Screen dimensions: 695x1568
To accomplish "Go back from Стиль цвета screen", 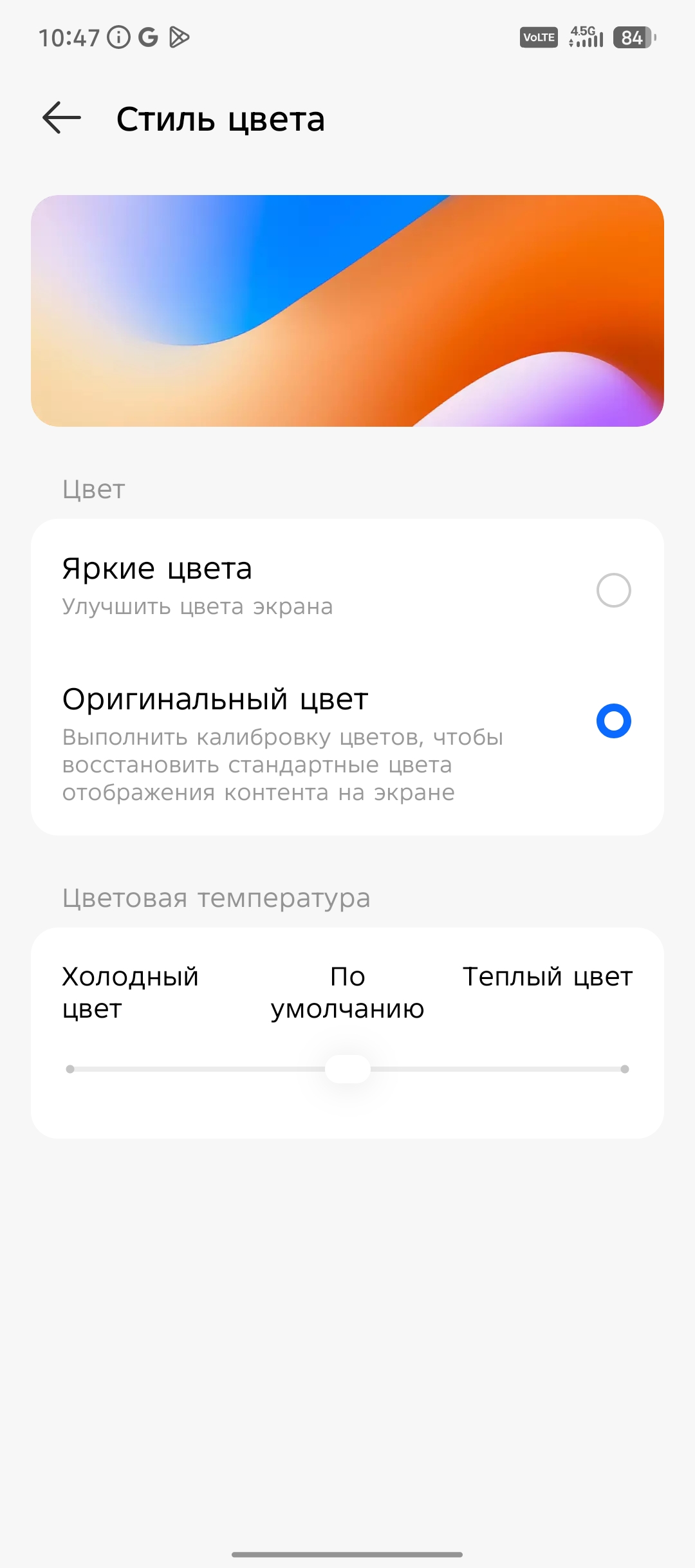I will [x=62, y=118].
